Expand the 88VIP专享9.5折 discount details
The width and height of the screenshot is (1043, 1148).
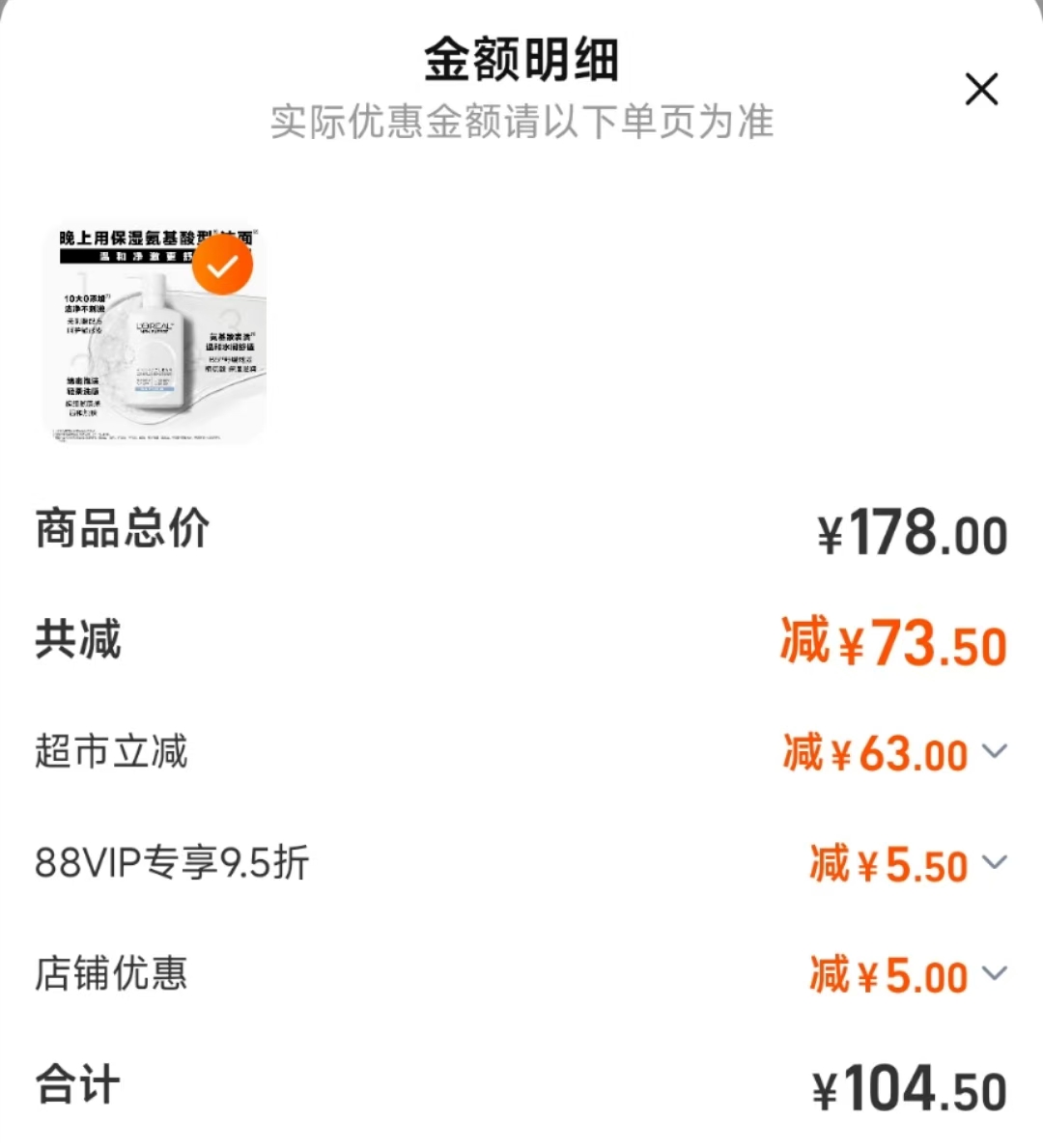(x=995, y=862)
